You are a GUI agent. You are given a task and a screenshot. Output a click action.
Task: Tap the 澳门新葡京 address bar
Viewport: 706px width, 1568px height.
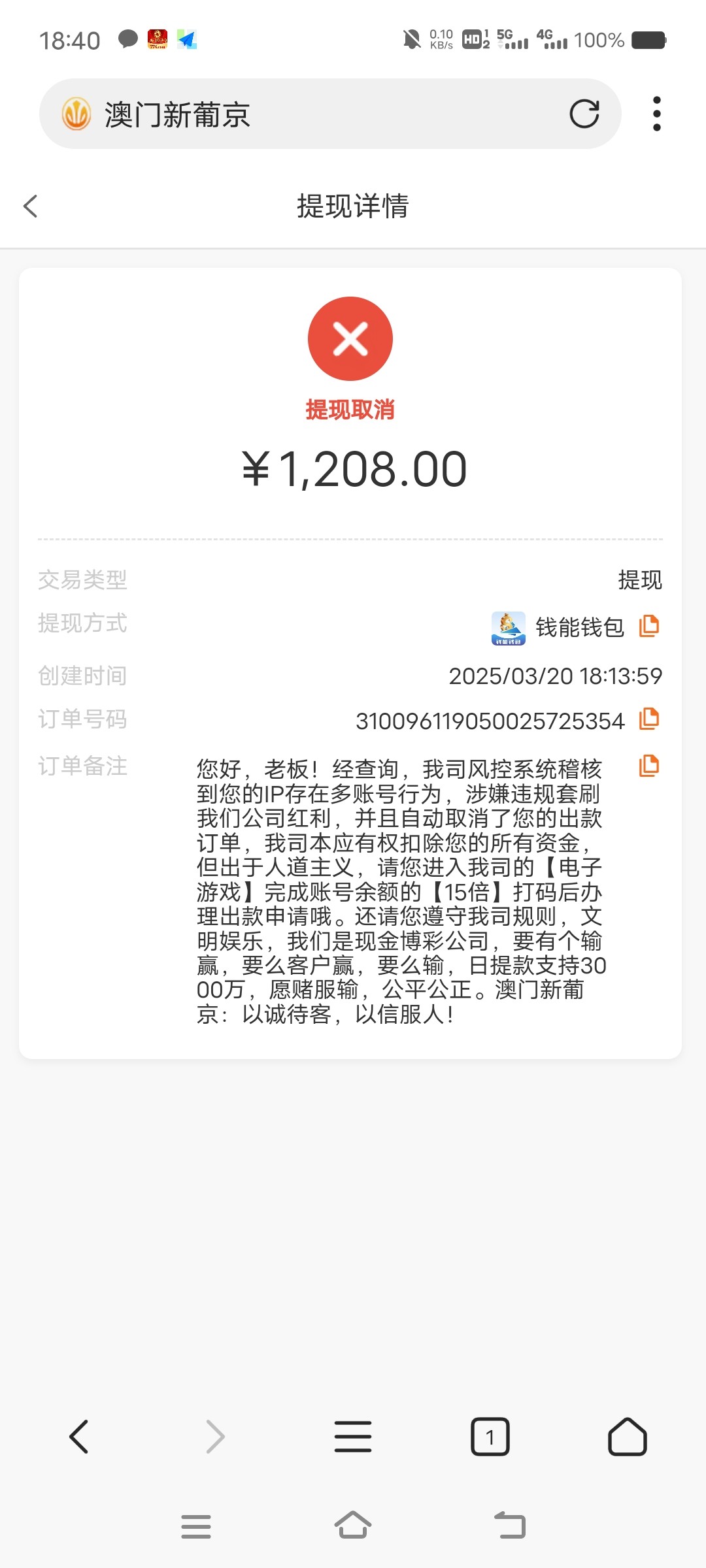tap(314, 114)
